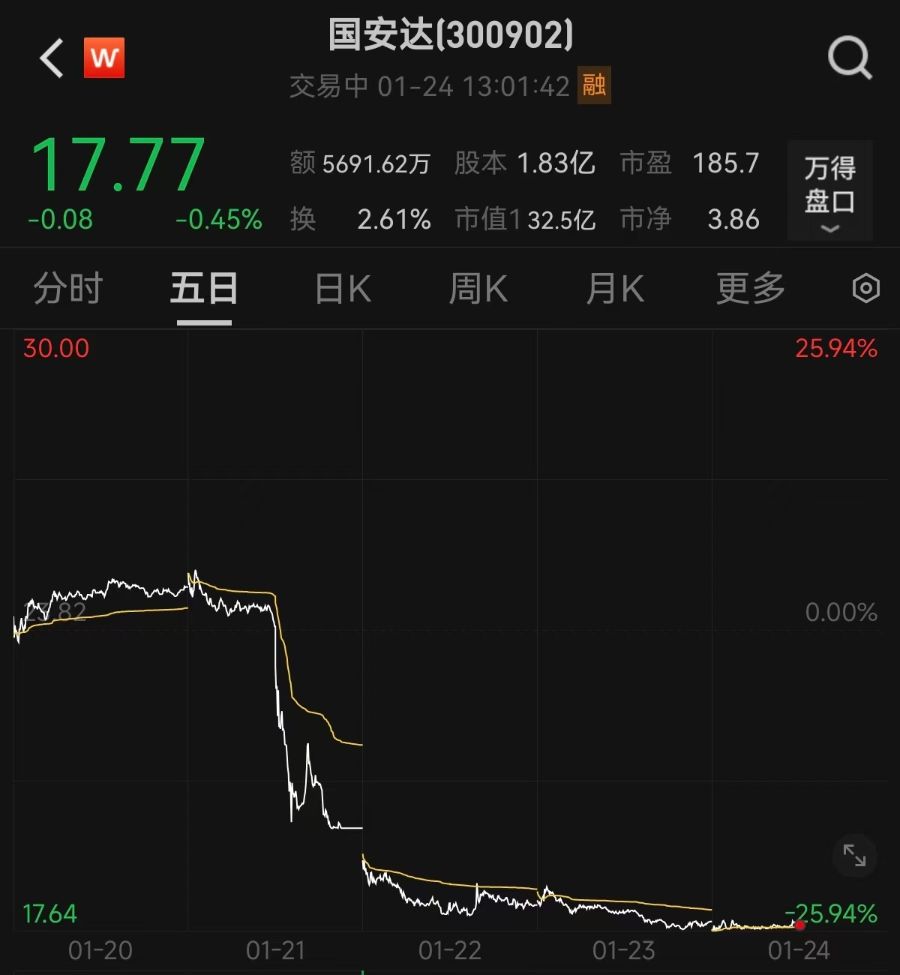Switch to the 日K chart tab
Screen dimensions: 900x975
343,289
